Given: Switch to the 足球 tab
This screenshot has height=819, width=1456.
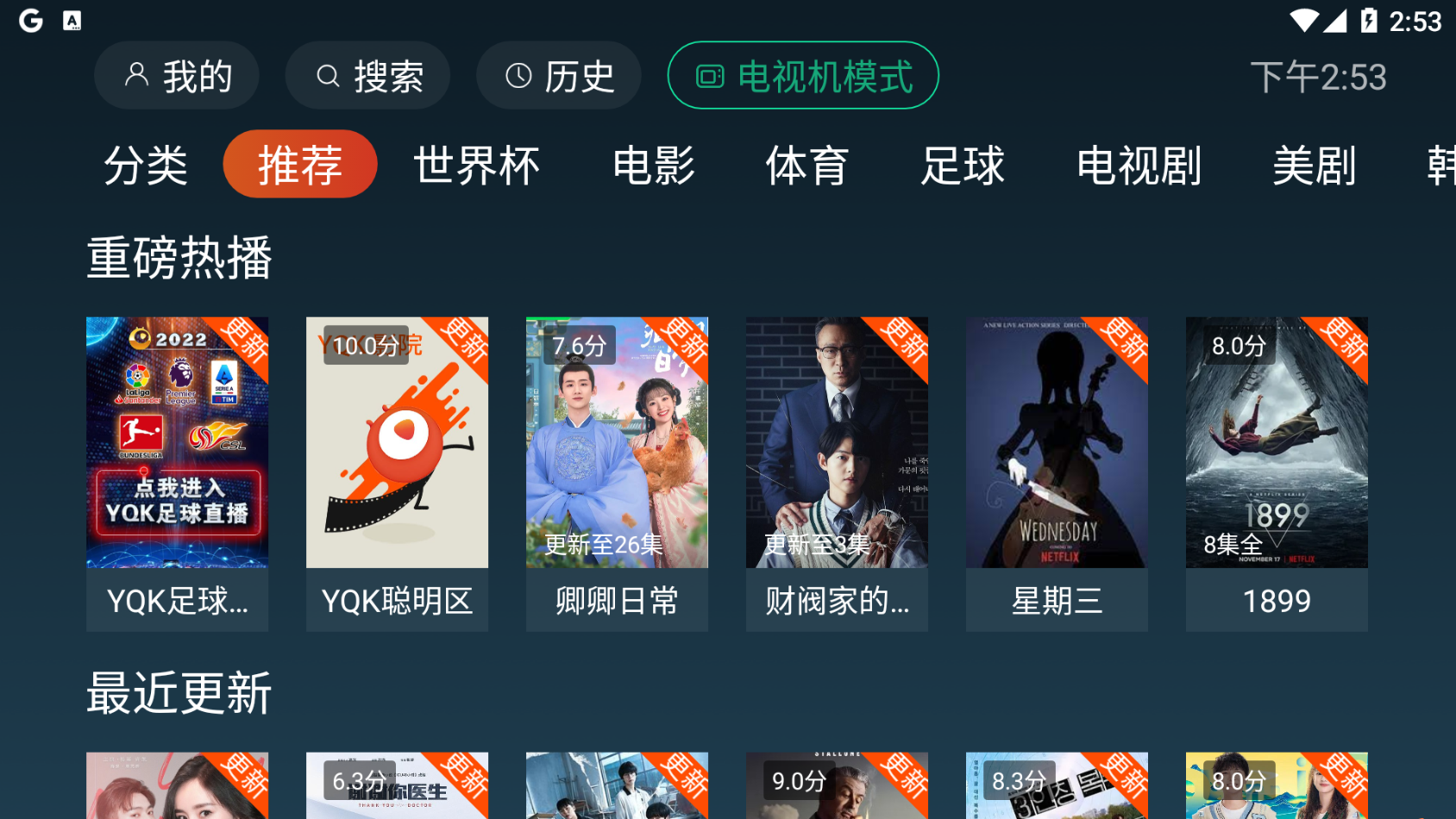Looking at the screenshot, I should click(963, 165).
